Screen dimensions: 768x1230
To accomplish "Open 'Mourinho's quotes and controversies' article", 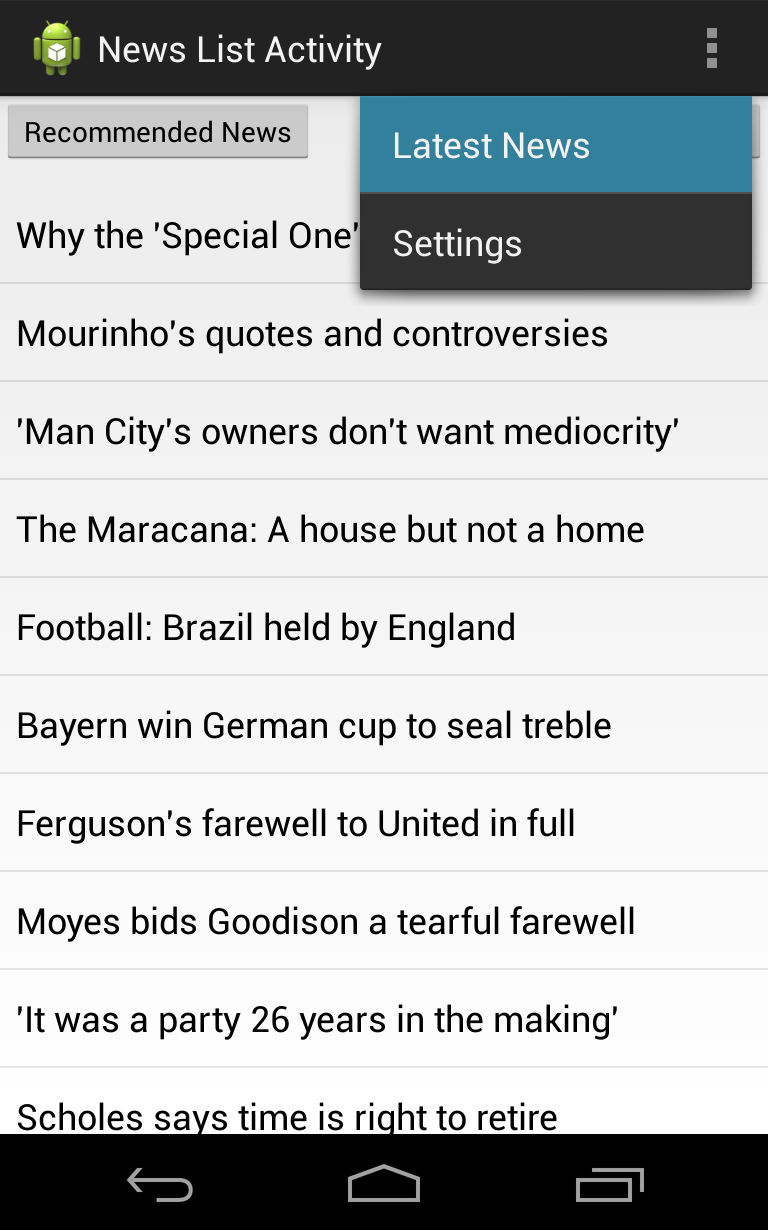I will (384, 333).
